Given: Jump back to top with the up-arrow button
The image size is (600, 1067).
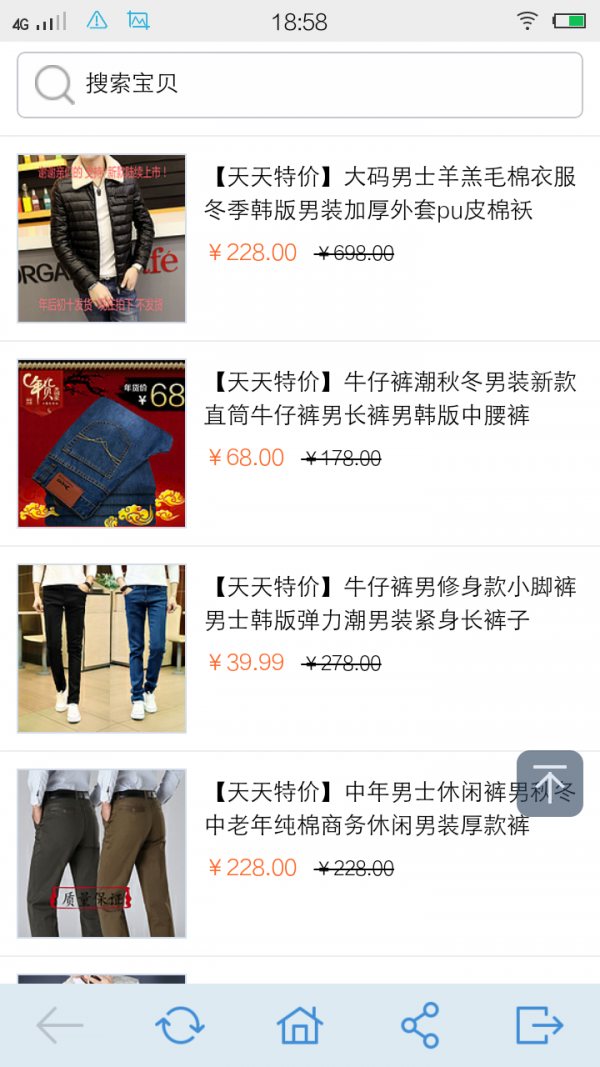Looking at the screenshot, I should 550,783.
